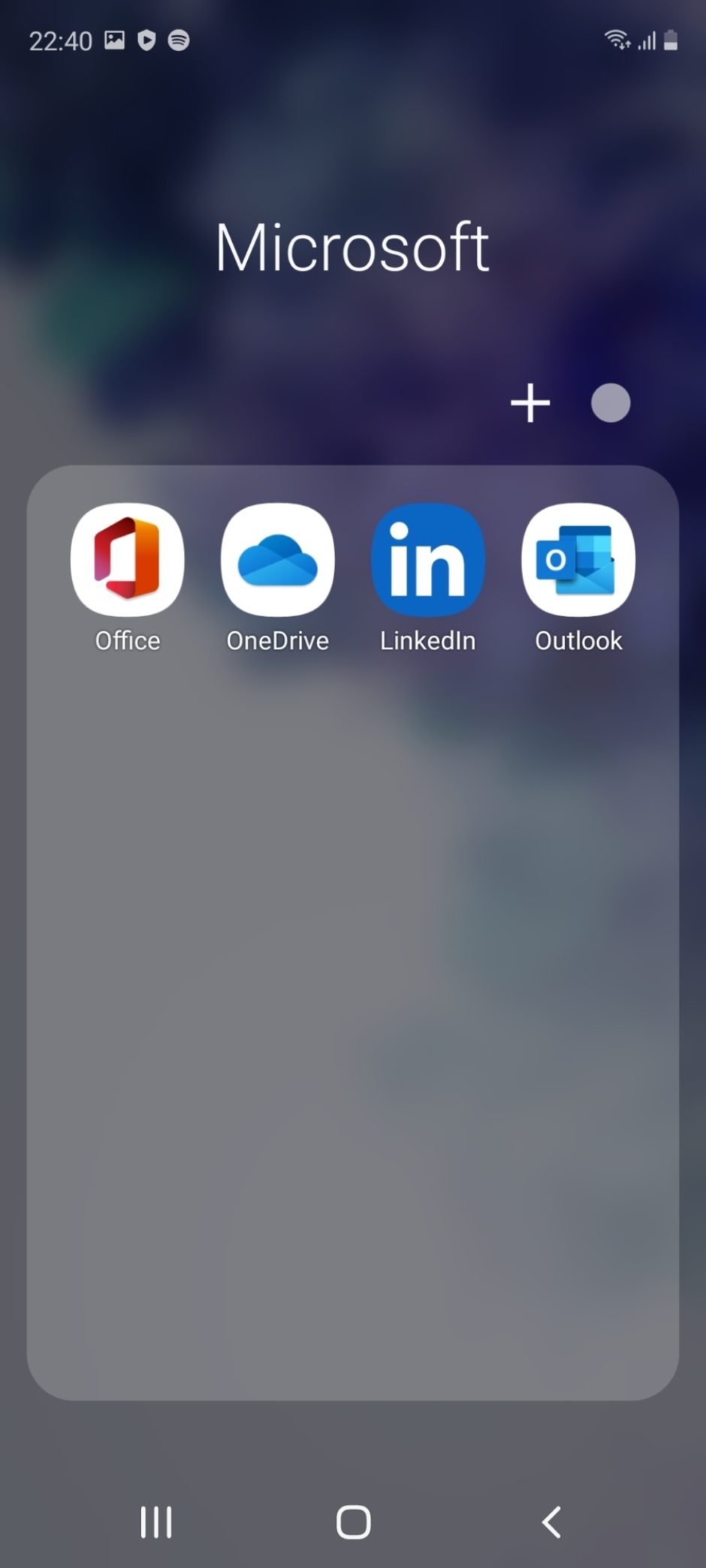Go to the home screen
The width and height of the screenshot is (706, 1568).
tap(354, 1523)
